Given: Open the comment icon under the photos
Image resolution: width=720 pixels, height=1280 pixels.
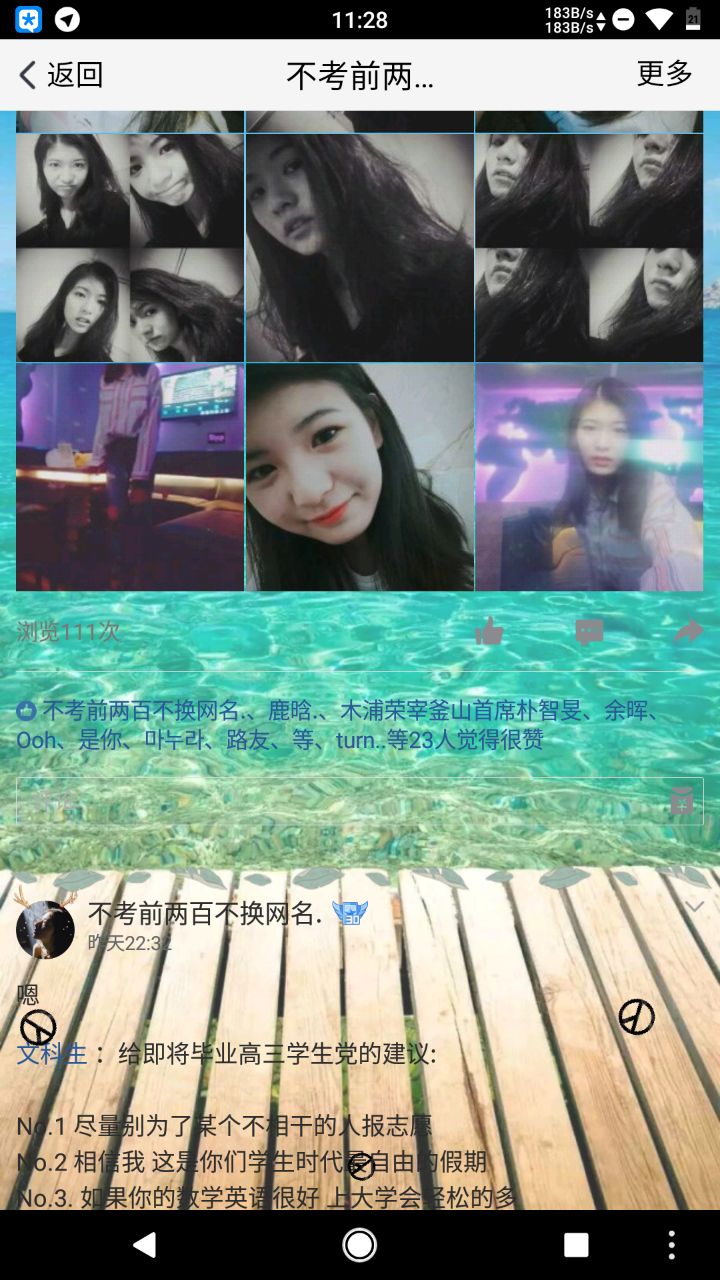Looking at the screenshot, I should point(589,631).
